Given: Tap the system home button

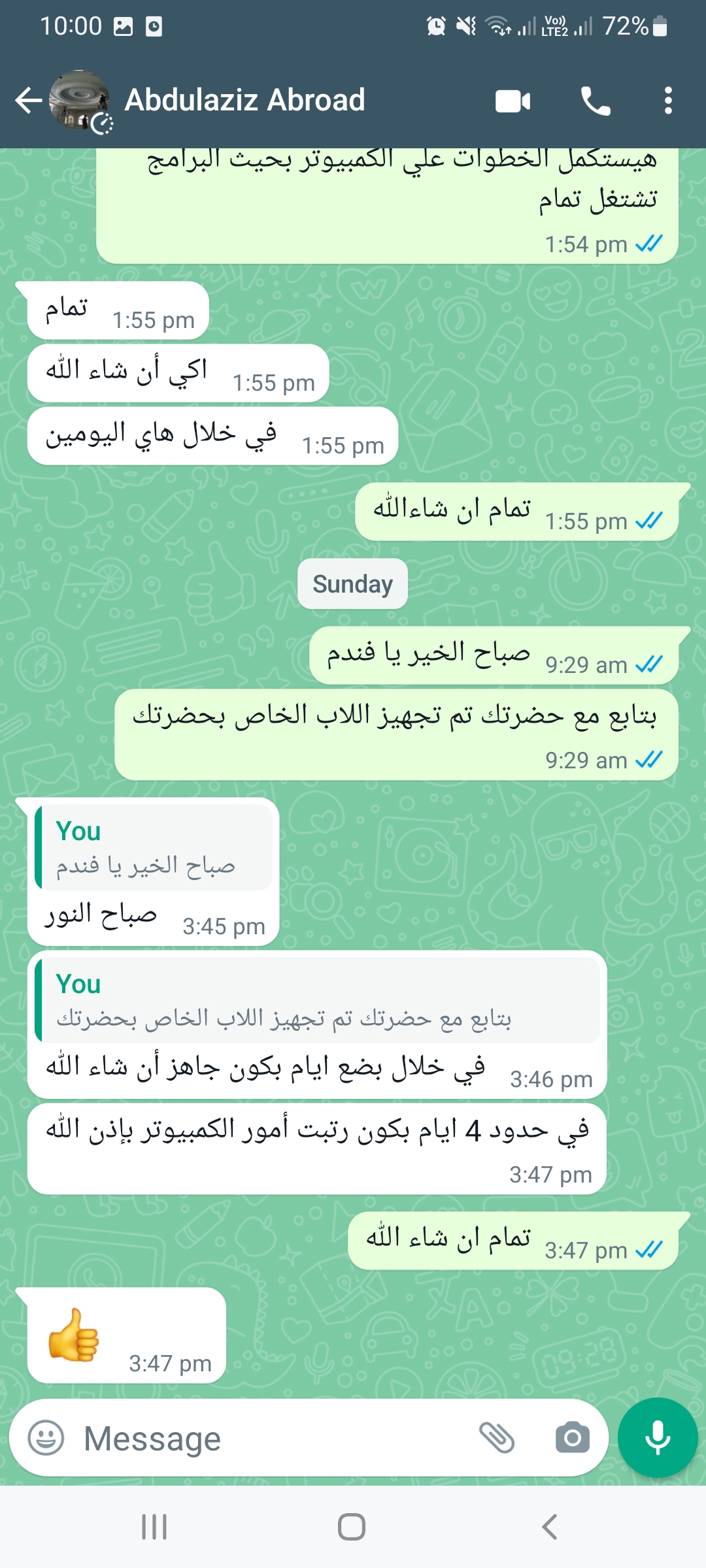Looking at the screenshot, I should pos(352,1527).
